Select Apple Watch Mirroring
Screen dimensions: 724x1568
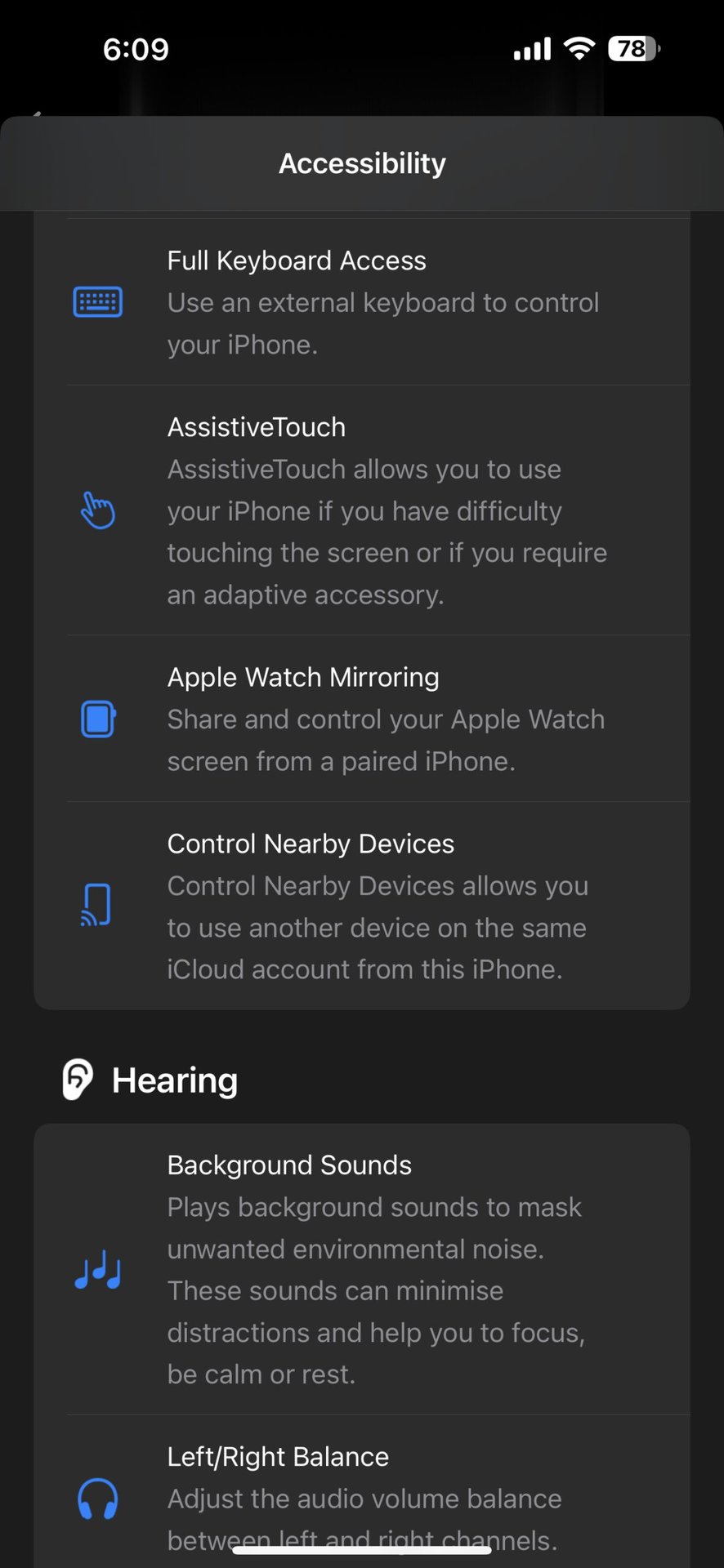[362, 719]
